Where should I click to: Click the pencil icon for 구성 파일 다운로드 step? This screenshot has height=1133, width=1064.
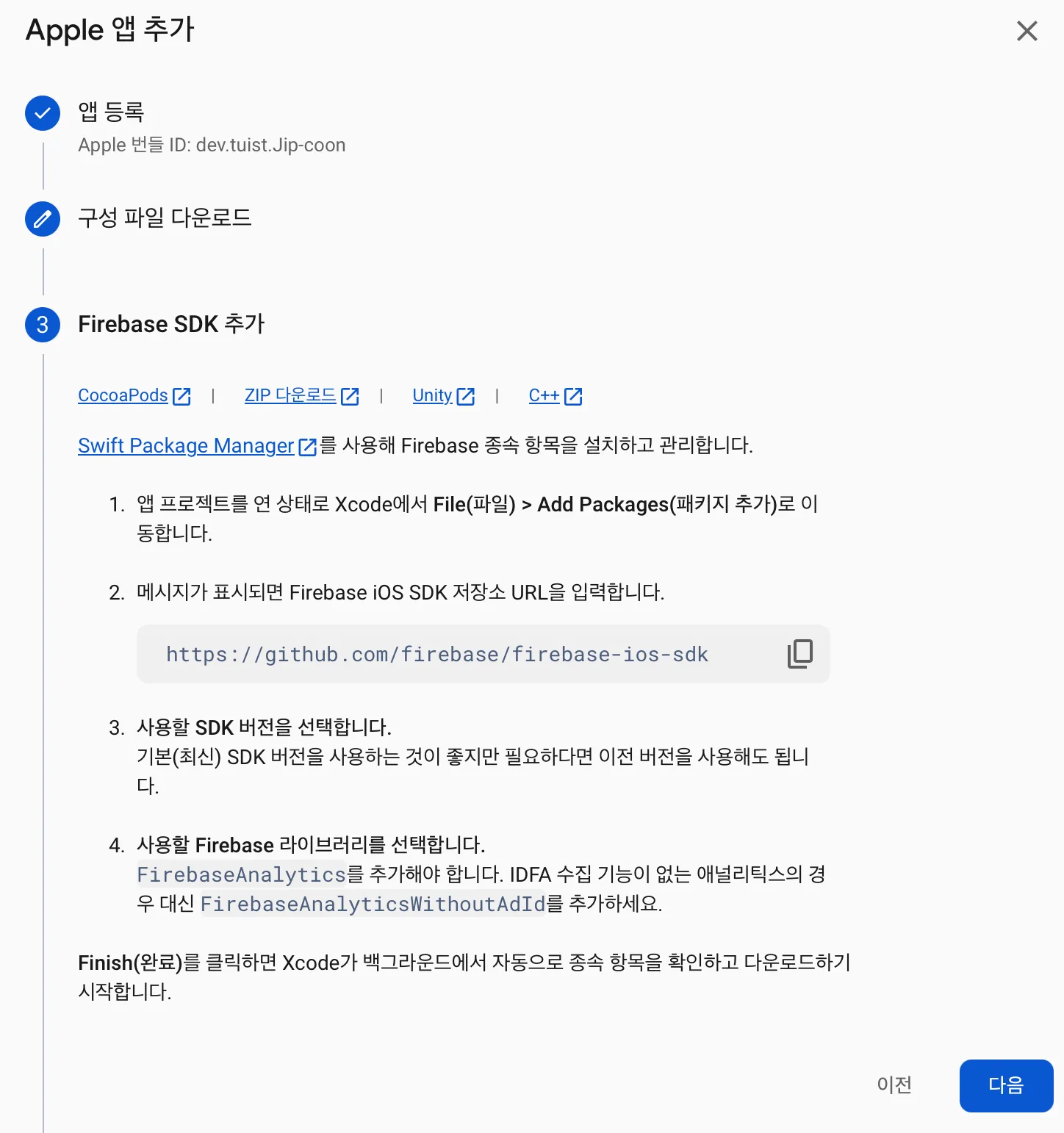tap(42, 219)
